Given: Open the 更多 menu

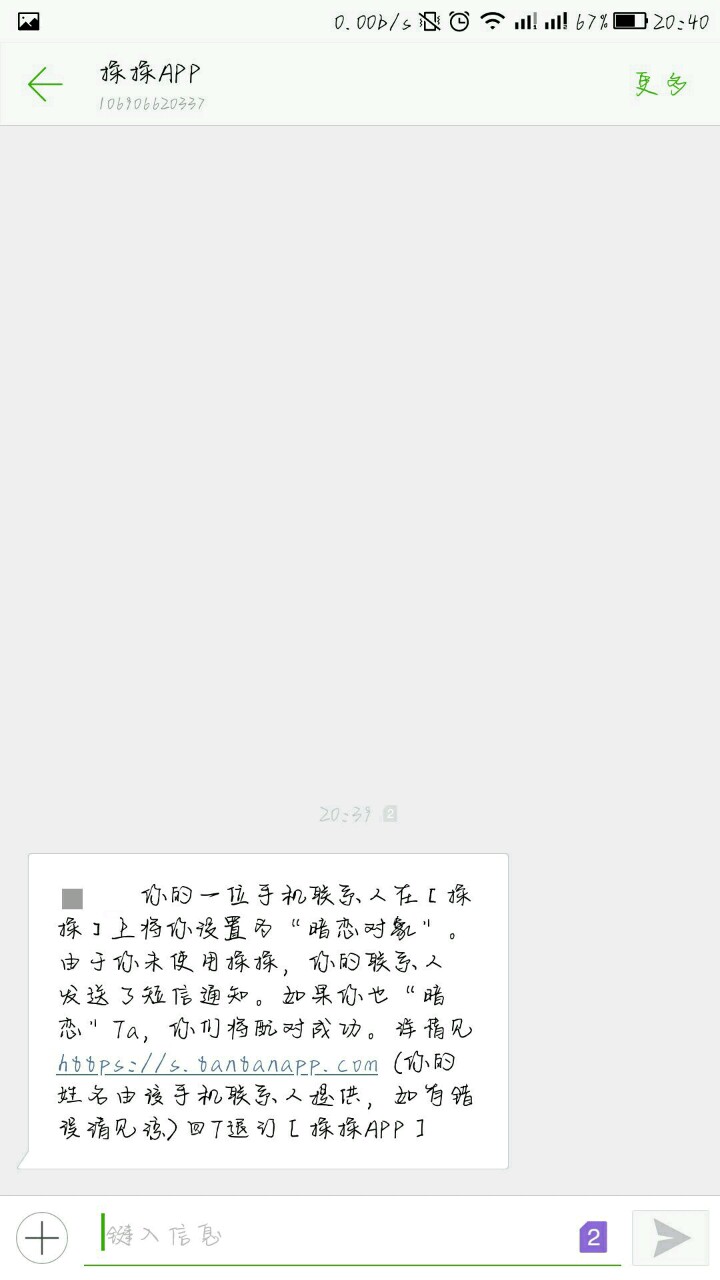Looking at the screenshot, I should [660, 85].
